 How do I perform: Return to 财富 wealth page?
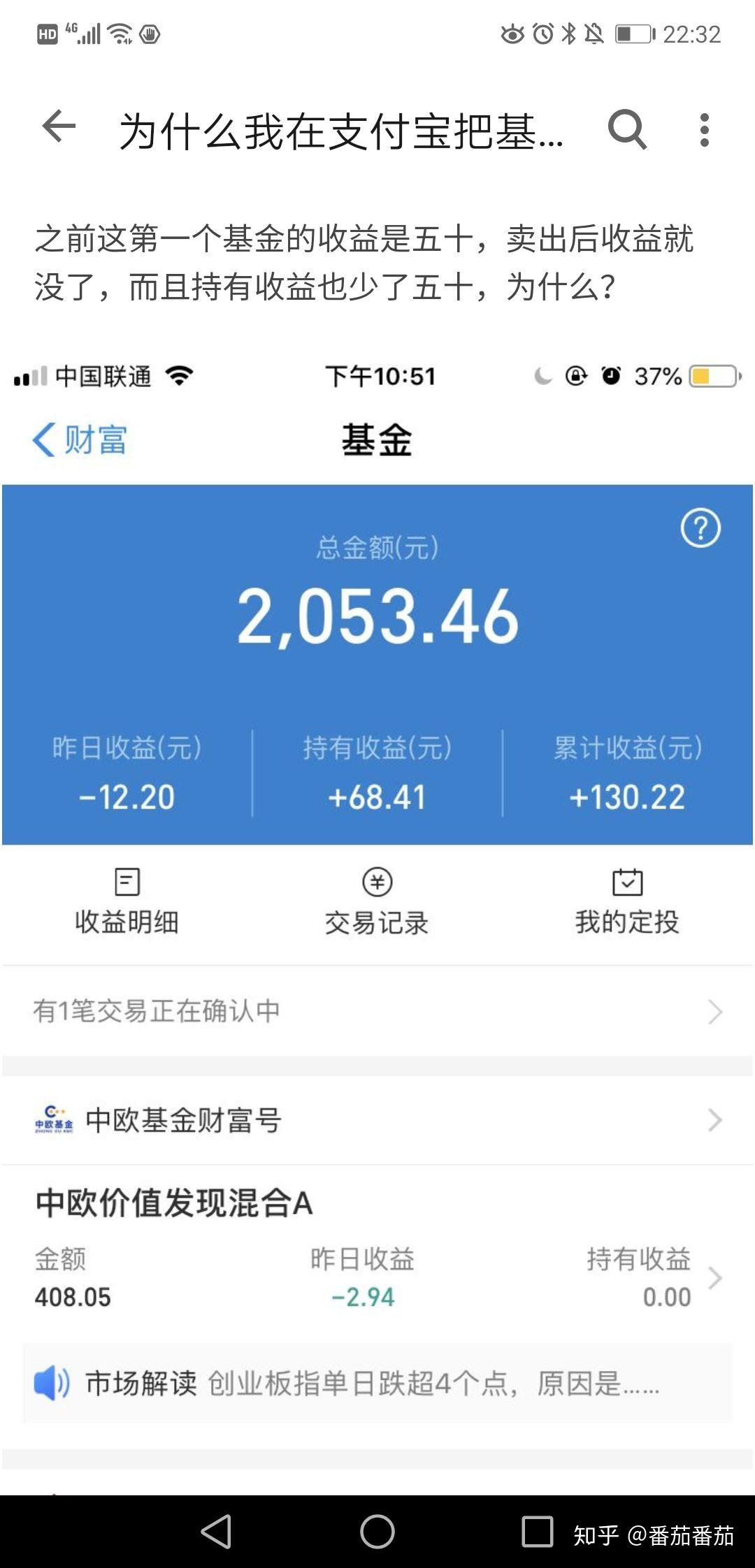click(79, 440)
